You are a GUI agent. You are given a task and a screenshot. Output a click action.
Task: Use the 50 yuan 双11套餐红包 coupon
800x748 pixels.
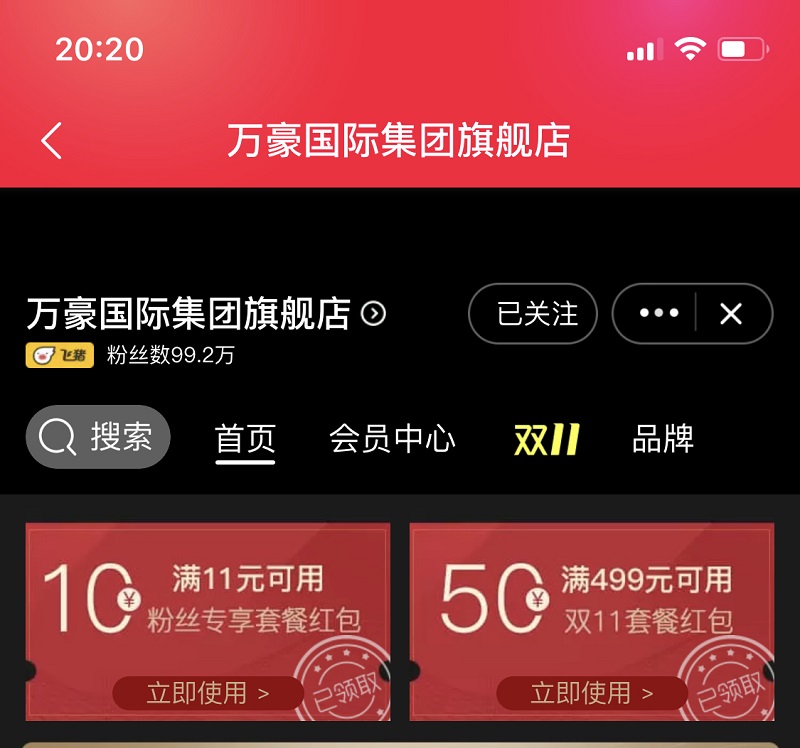pos(591,692)
